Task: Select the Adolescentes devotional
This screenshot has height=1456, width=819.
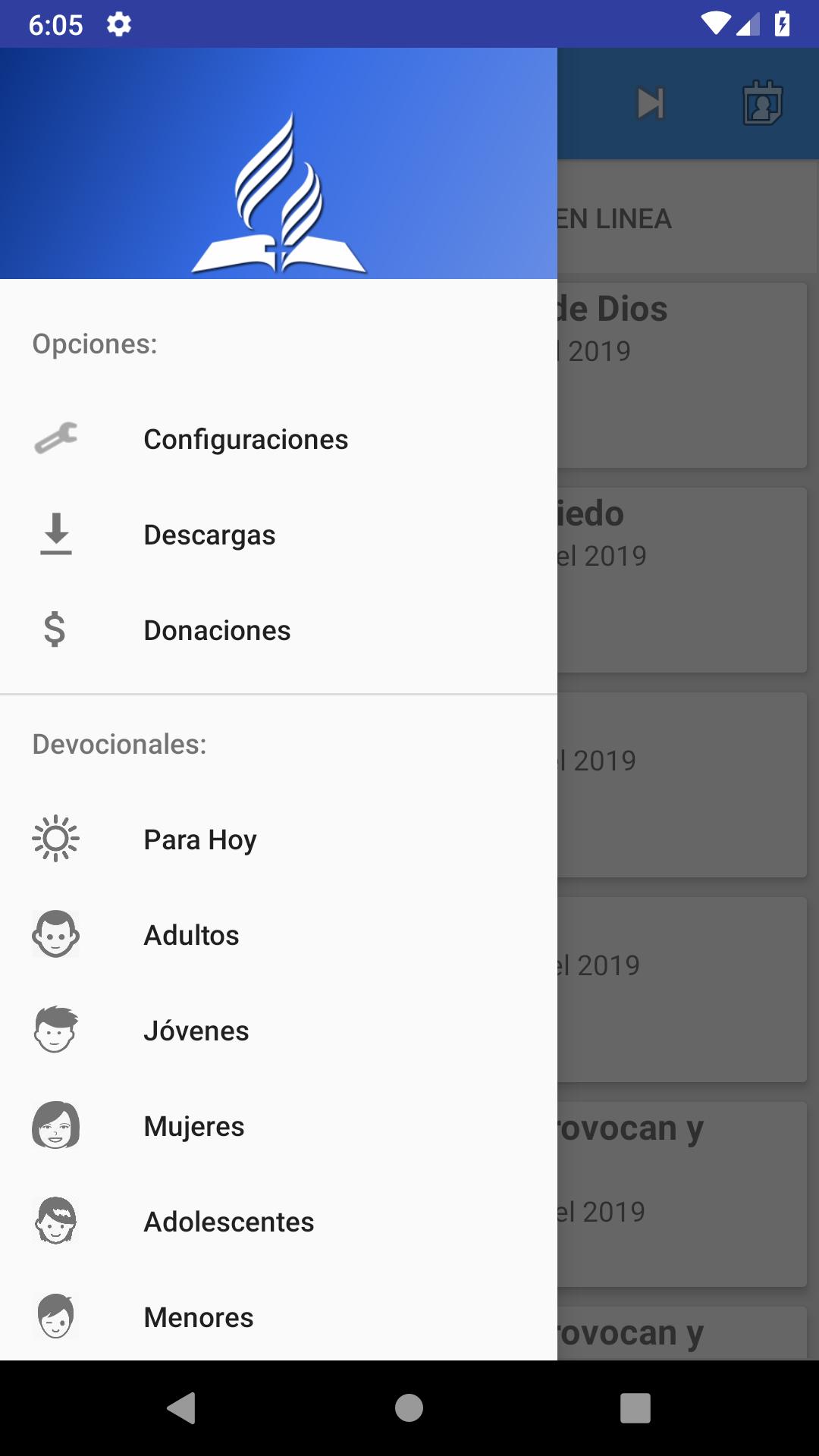Action: (228, 1222)
